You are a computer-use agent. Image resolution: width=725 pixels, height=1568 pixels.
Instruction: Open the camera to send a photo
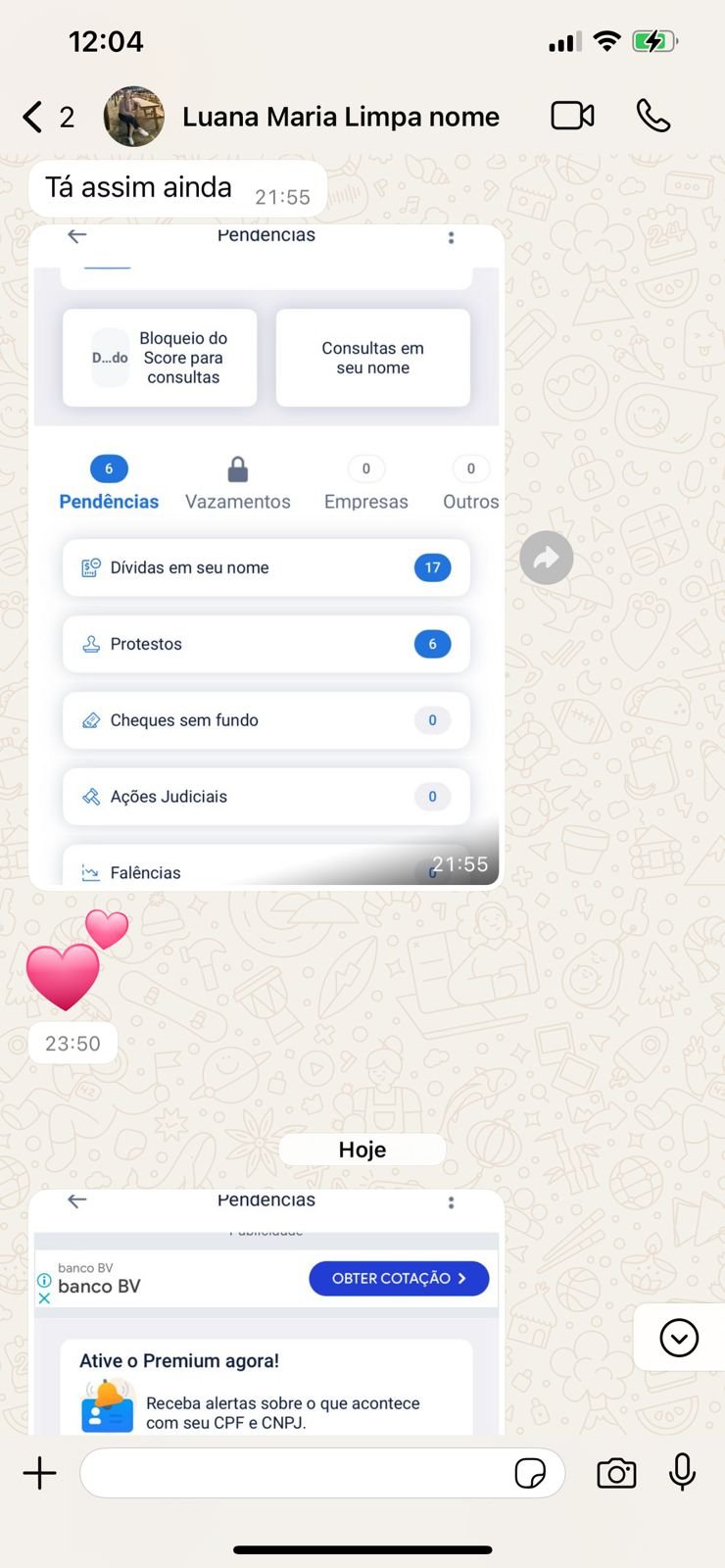tap(616, 1473)
